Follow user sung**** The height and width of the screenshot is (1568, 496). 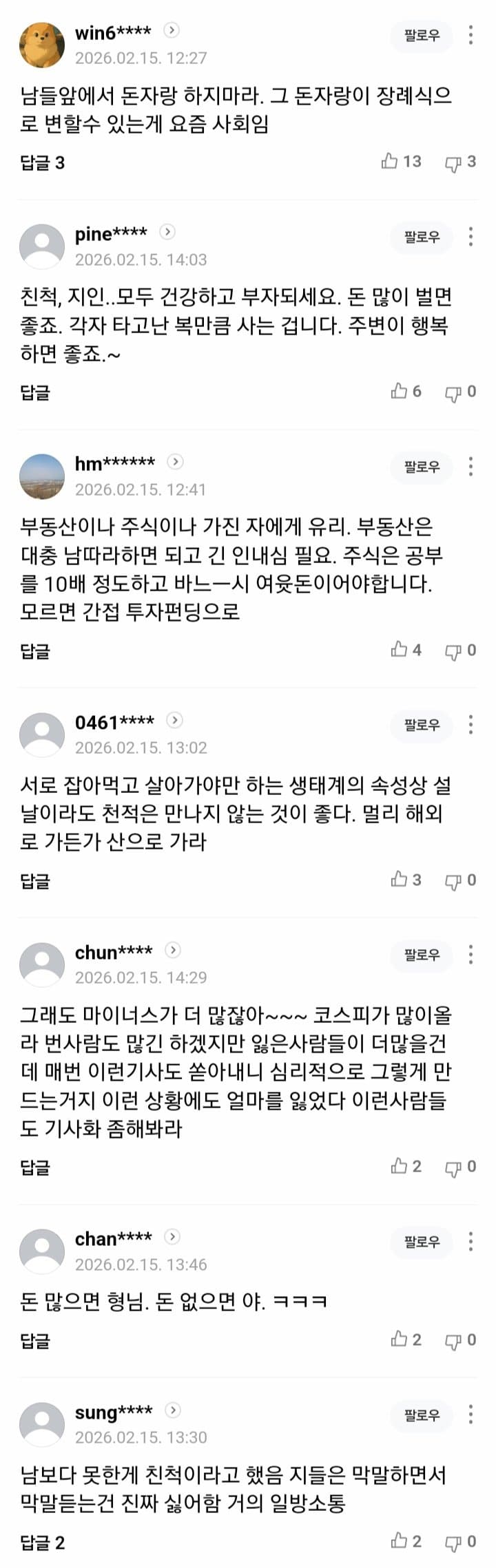pos(422,1415)
